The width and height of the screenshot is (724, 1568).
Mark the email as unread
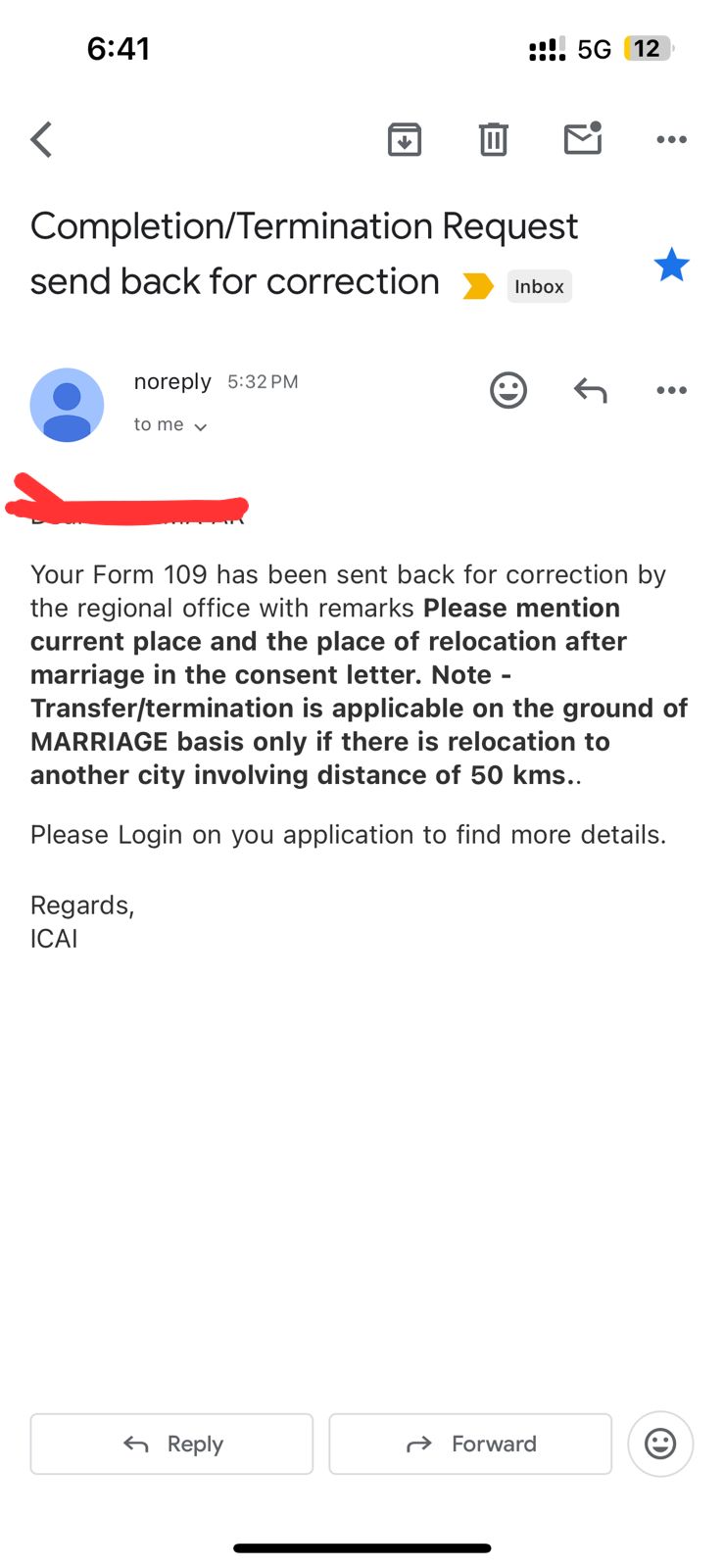[x=583, y=139]
